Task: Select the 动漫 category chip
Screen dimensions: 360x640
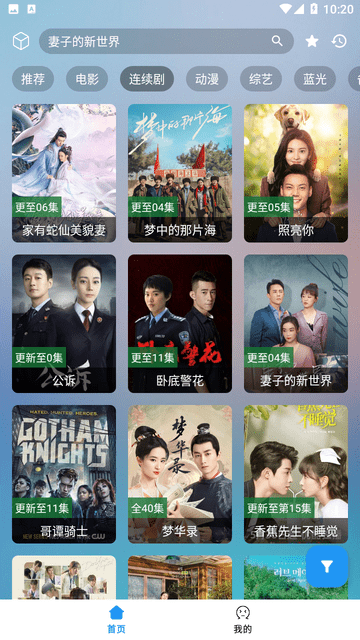Action: coord(207,79)
